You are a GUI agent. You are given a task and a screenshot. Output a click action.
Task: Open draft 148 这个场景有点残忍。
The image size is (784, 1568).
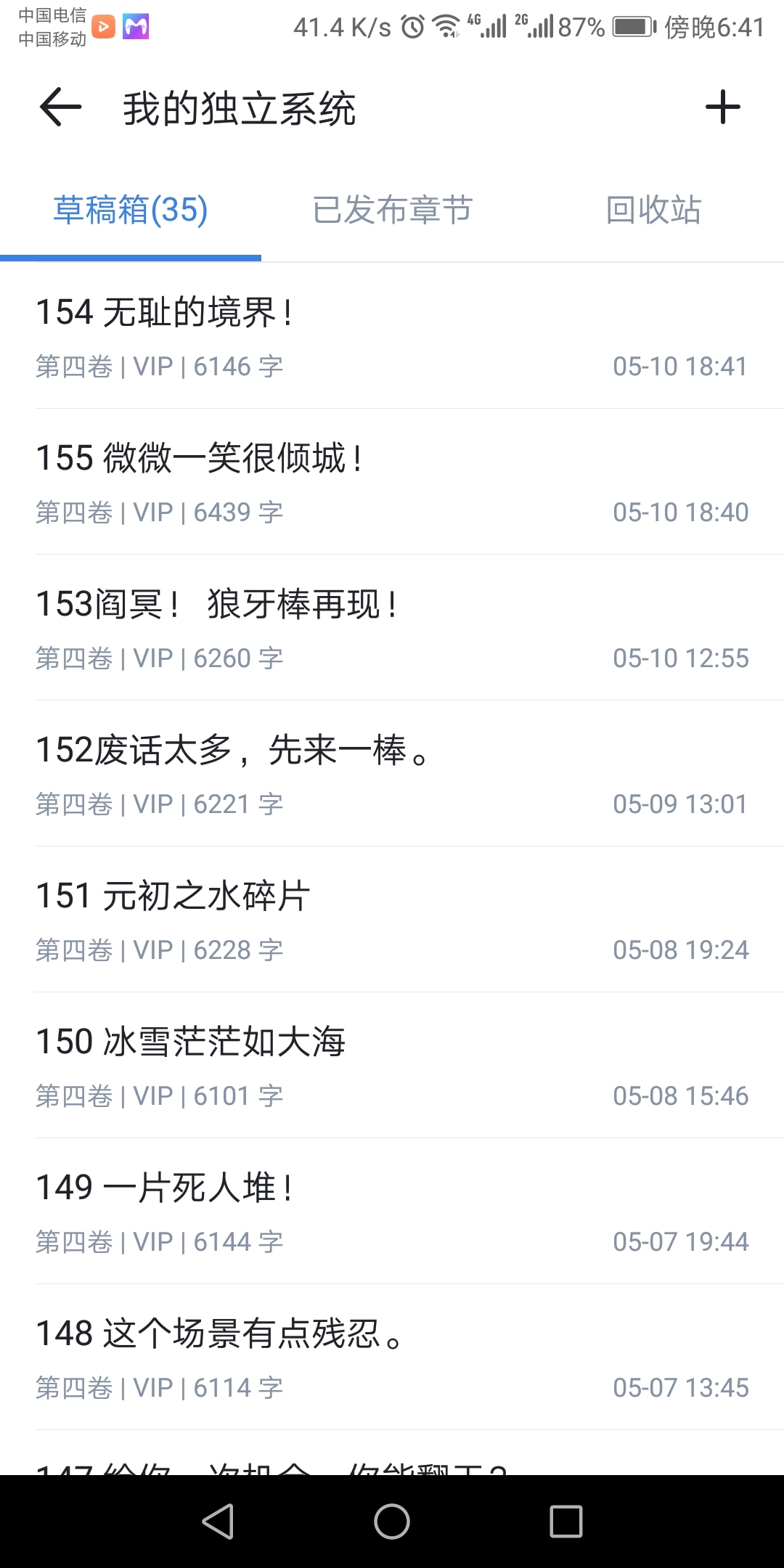pyautogui.click(x=392, y=1357)
